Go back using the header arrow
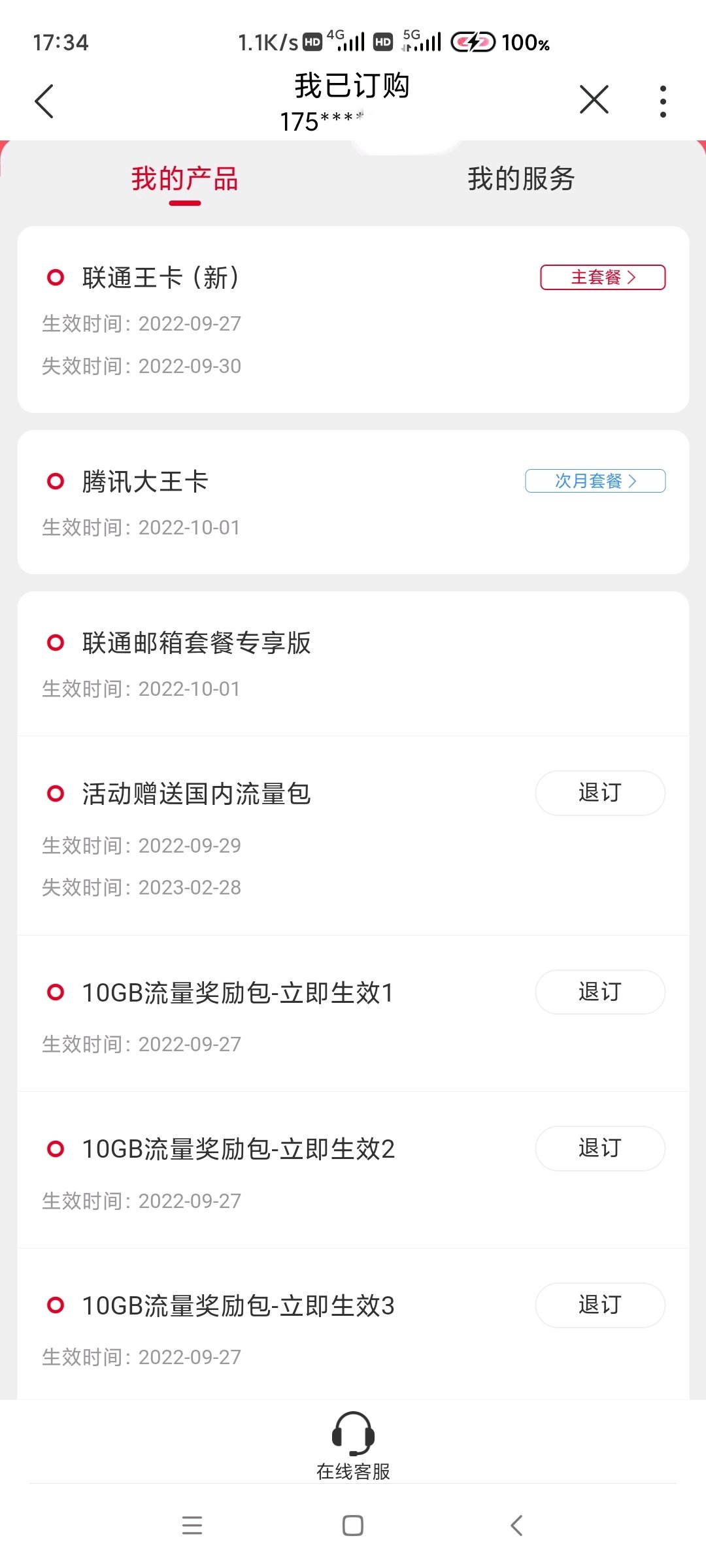This screenshot has height=1568, width=706. coord(44,102)
